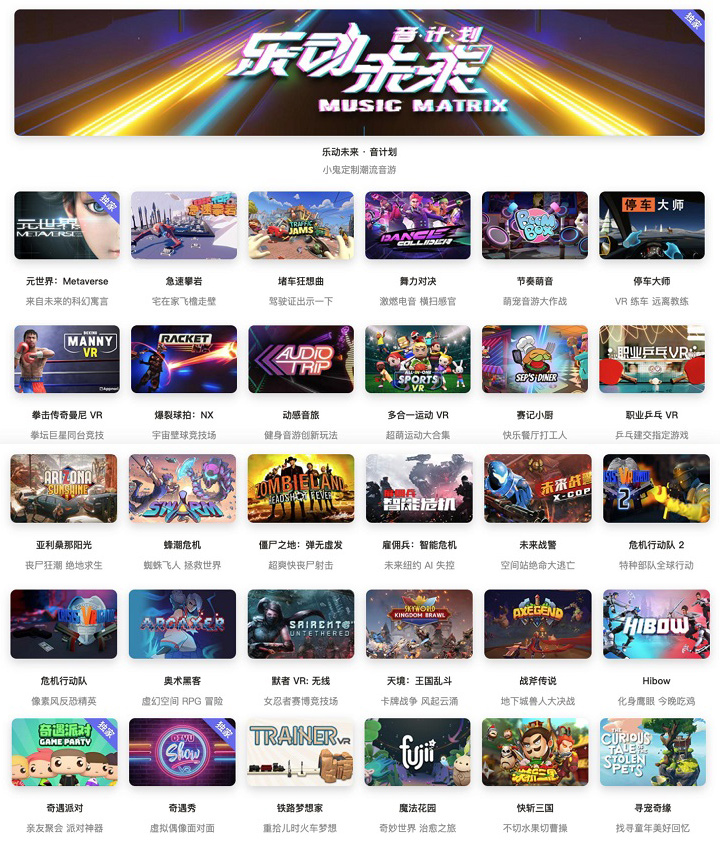Select 危机行动队 2 game
The image size is (720, 842).
(656, 488)
